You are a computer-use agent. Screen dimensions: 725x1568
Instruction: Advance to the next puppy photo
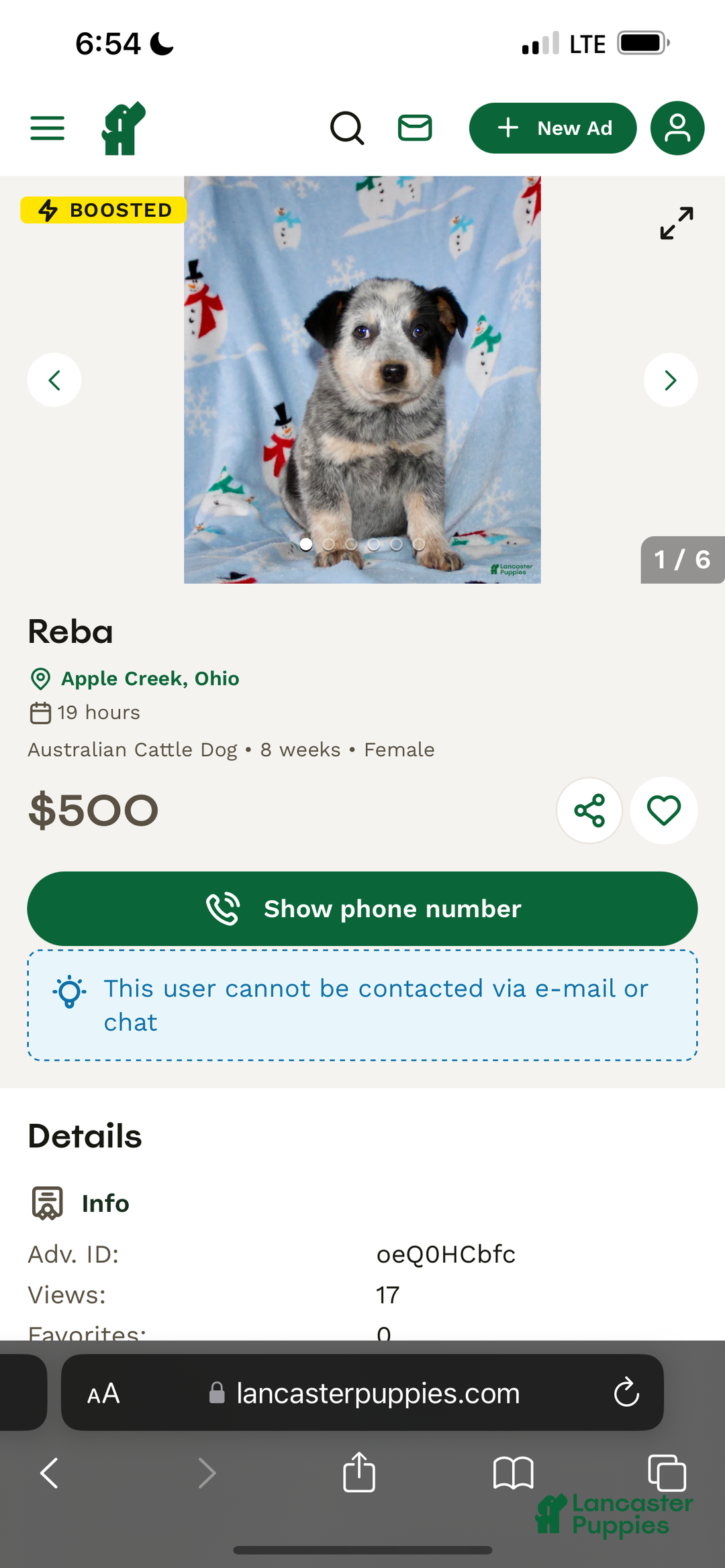(x=669, y=380)
